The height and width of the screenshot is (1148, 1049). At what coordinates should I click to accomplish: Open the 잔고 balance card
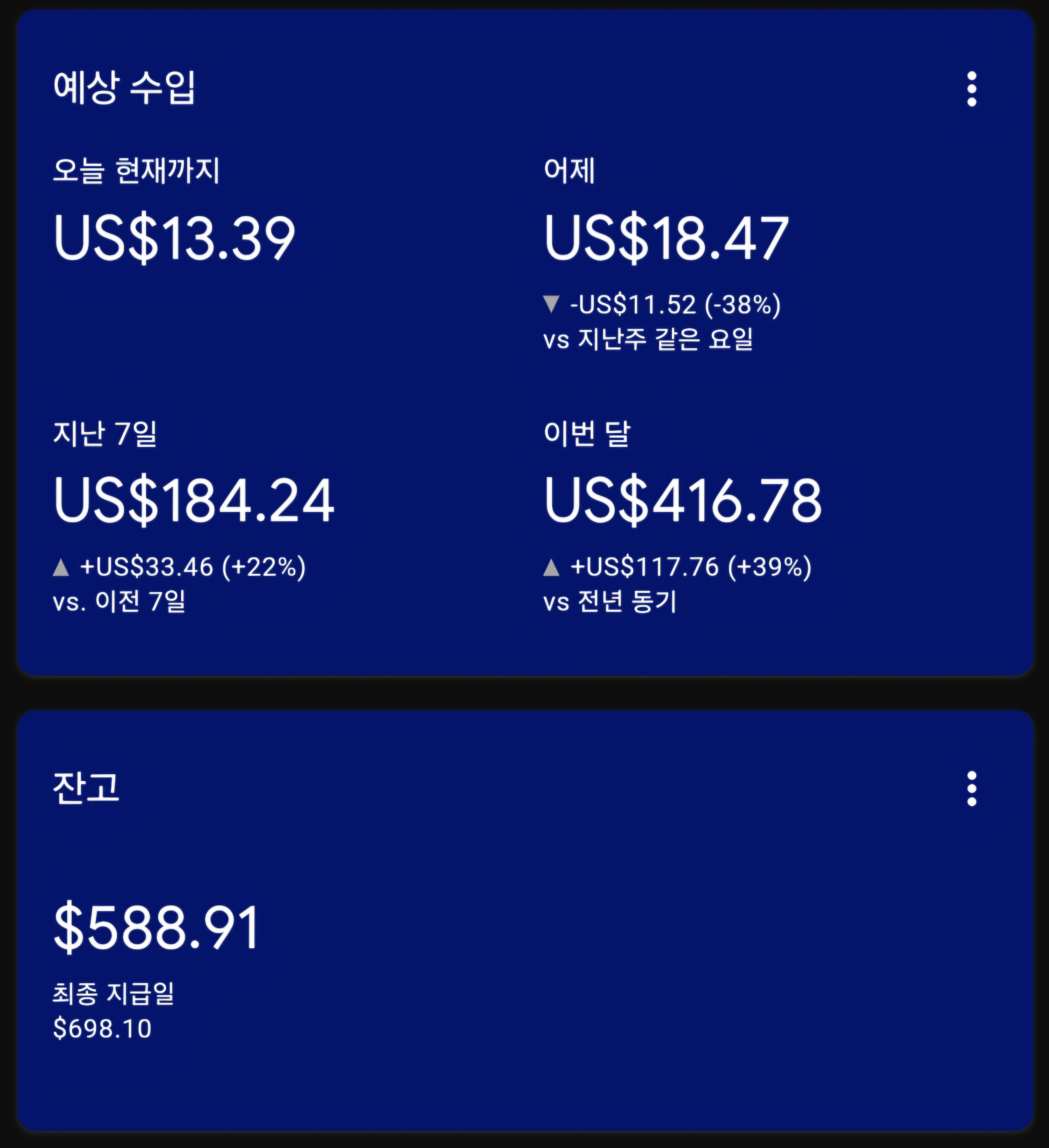[x=525, y=920]
